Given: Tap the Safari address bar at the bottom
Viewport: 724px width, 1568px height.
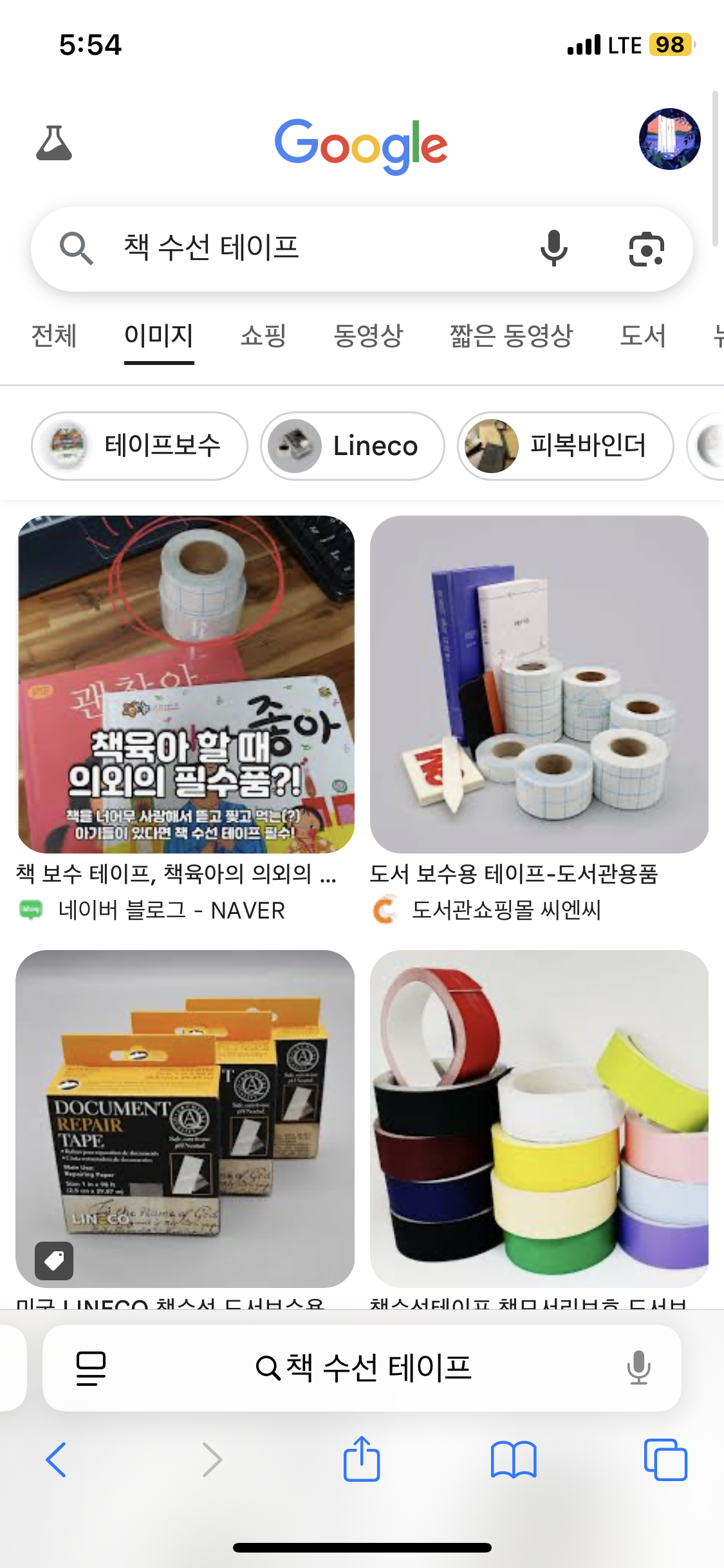Looking at the screenshot, I should (362, 1368).
